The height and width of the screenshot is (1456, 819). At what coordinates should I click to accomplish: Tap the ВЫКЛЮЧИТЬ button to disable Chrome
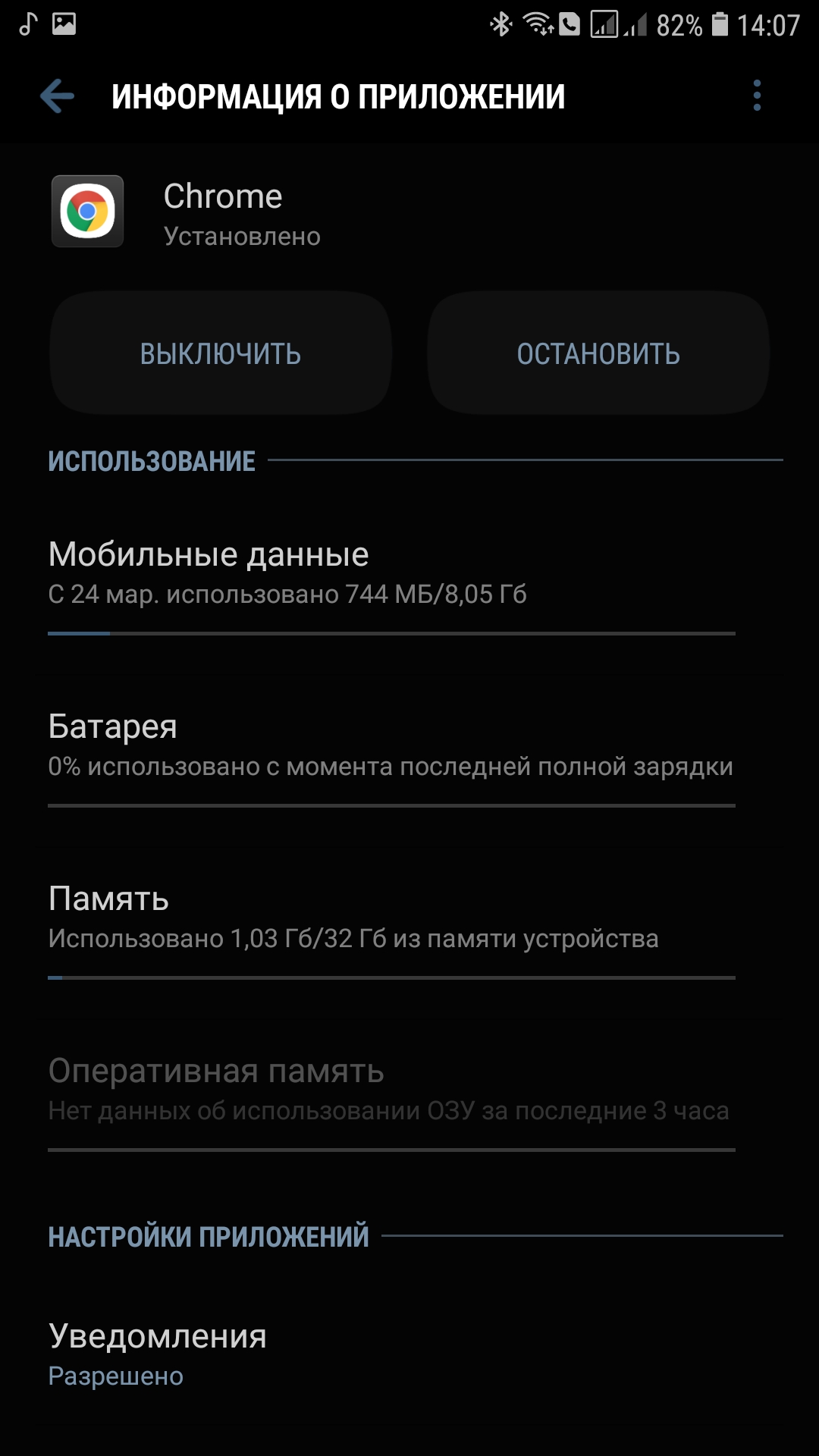(x=221, y=353)
